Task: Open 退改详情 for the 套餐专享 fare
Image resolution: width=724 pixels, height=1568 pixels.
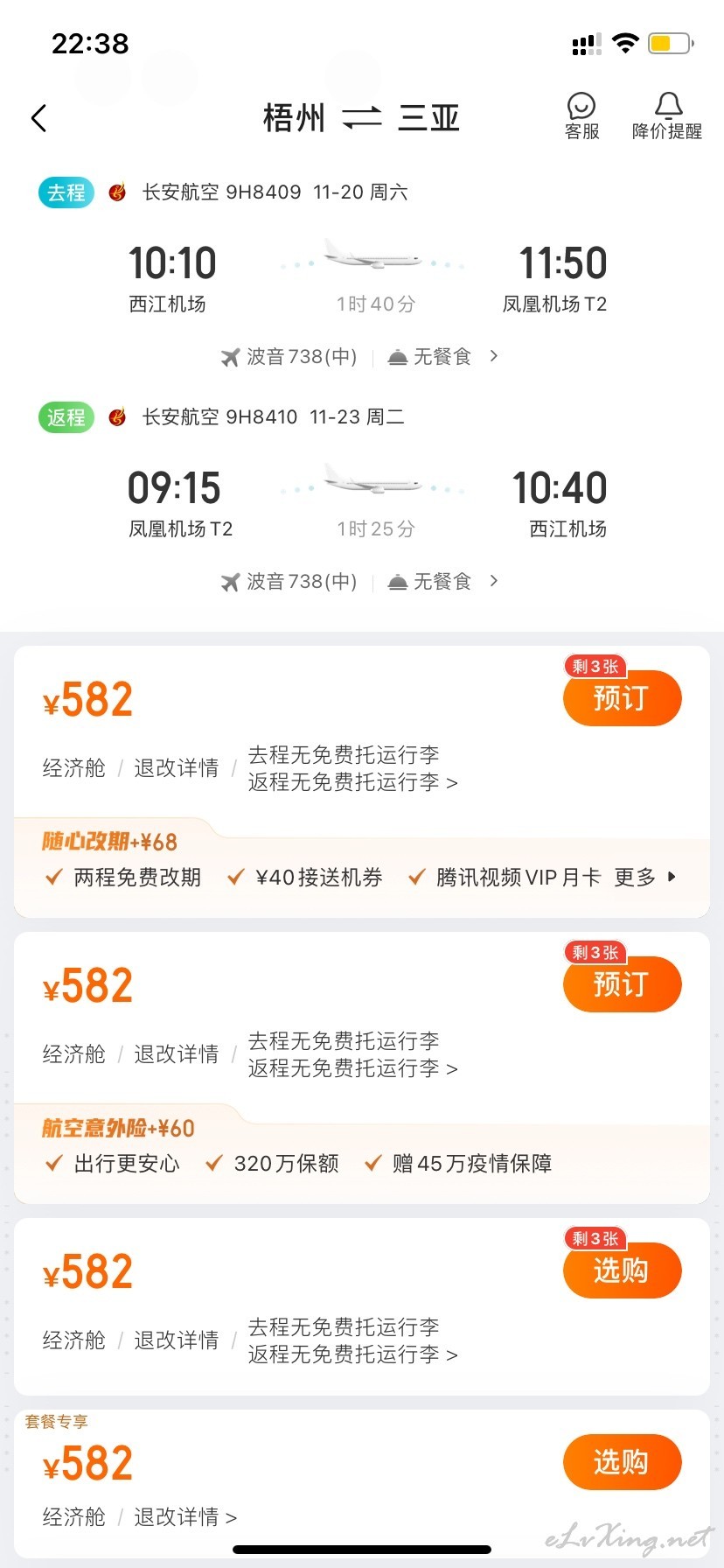Action: [184, 1516]
